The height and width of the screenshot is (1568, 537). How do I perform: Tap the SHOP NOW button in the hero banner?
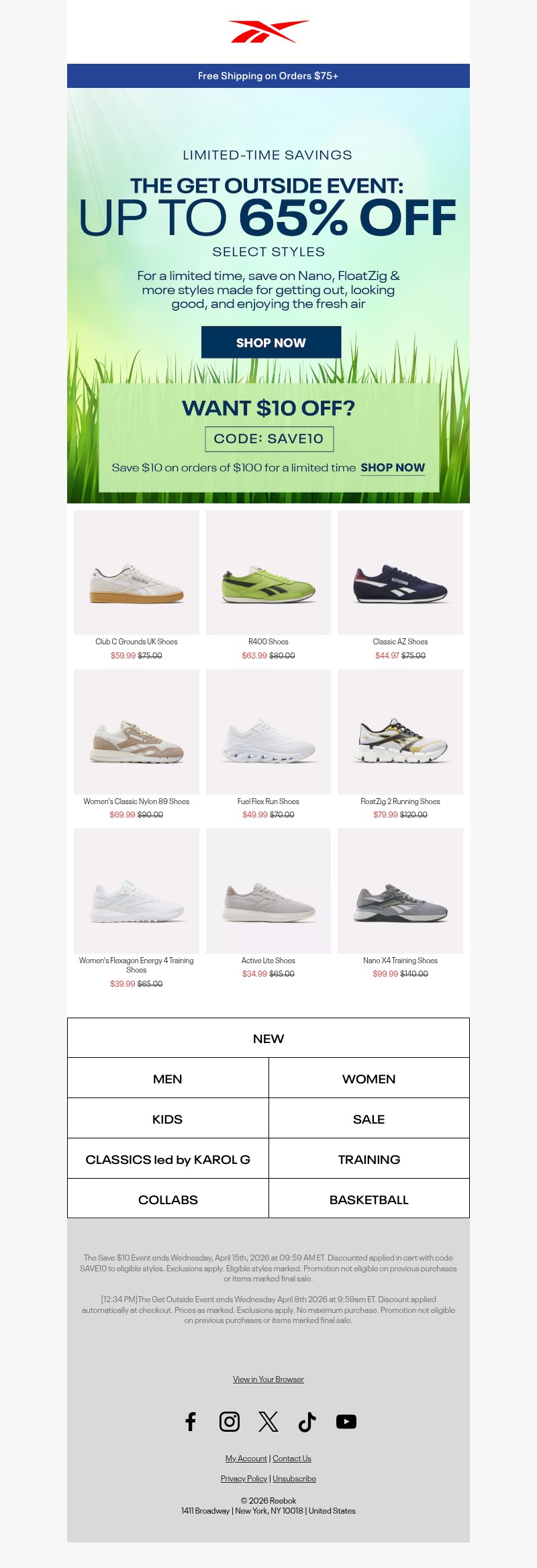coord(271,342)
